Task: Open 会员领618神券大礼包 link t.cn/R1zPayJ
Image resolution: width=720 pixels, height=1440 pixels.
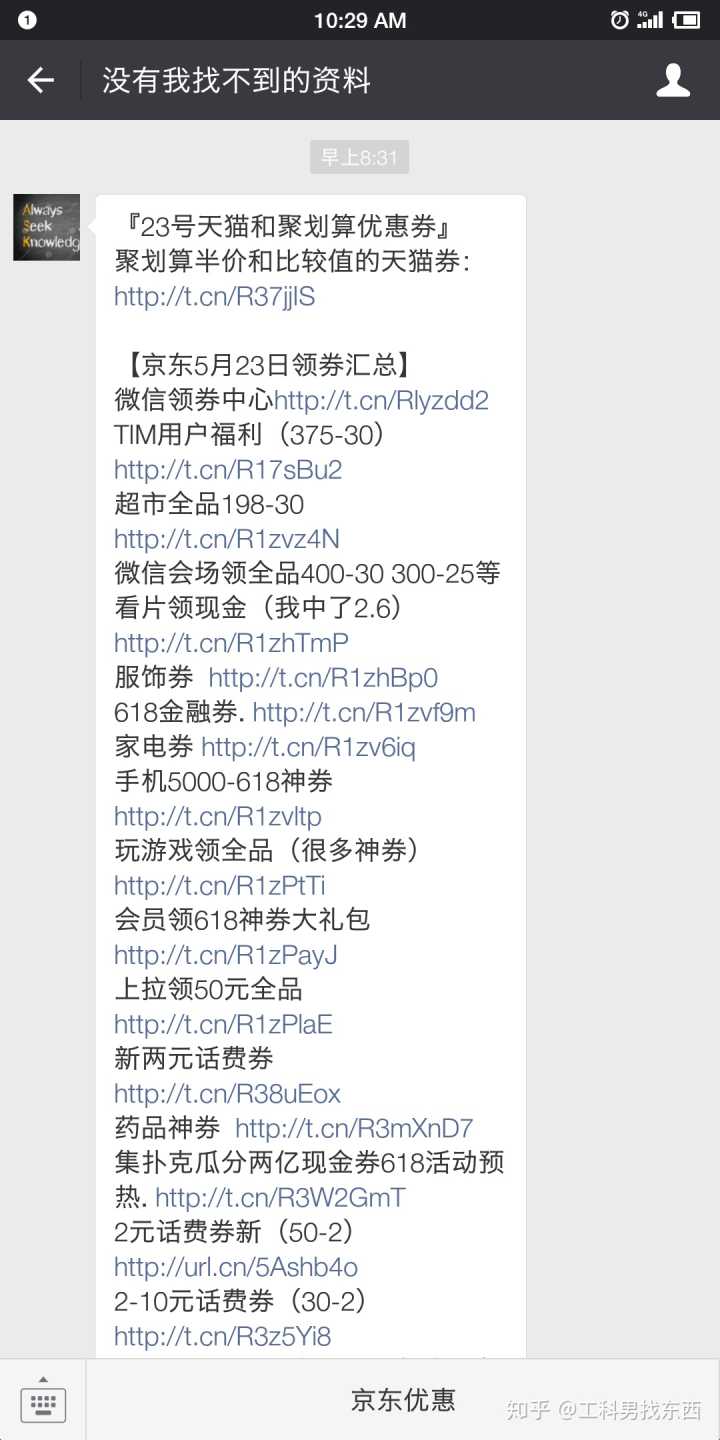Action: click(226, 955)
